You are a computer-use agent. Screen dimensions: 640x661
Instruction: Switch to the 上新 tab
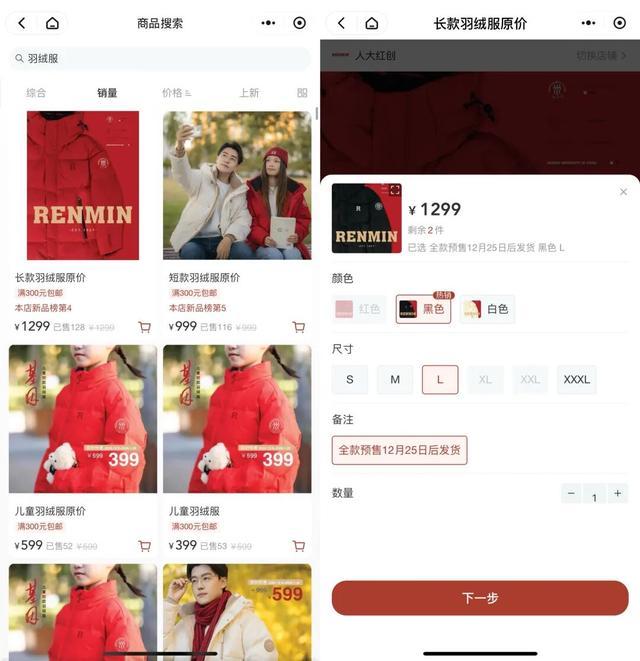249,93
